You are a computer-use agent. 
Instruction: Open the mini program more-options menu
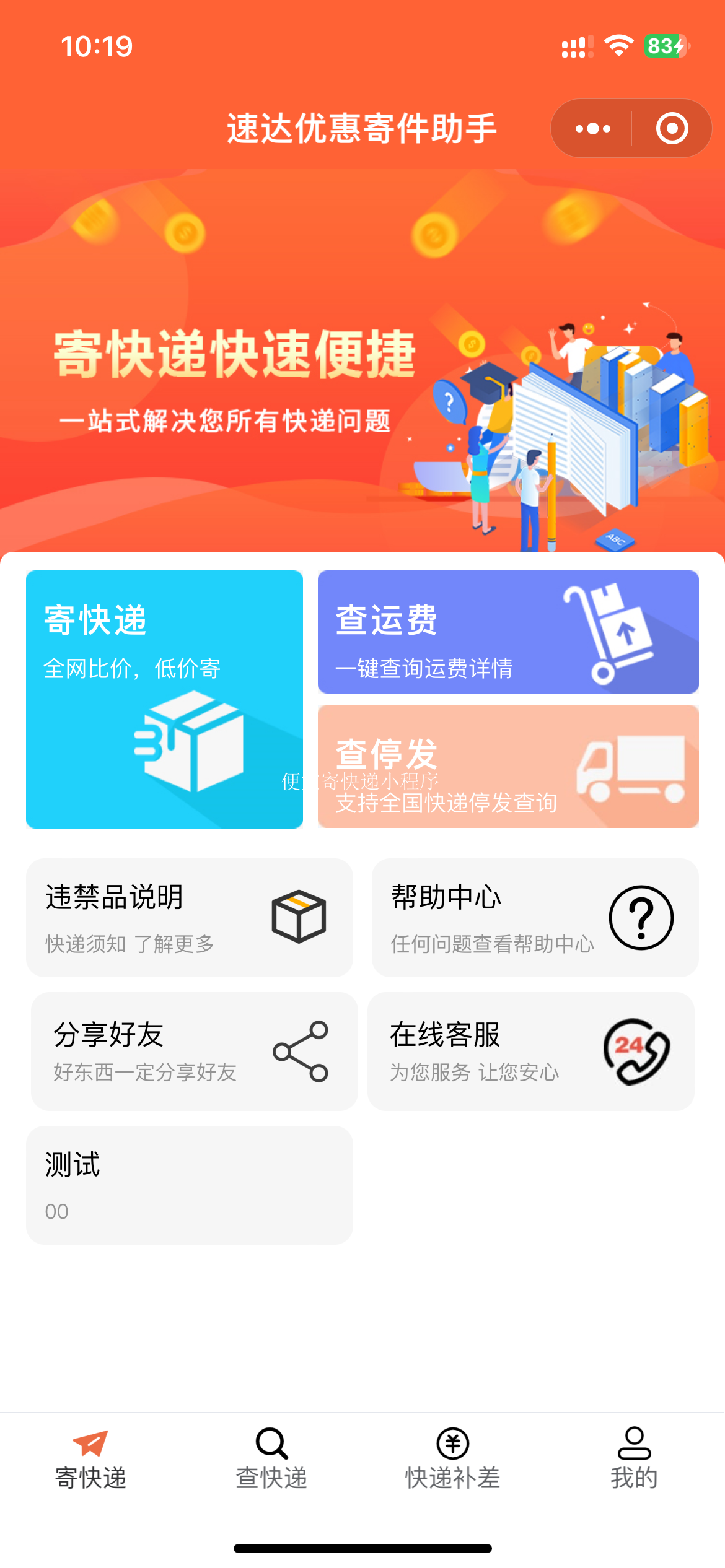pyautogui.click(x=592, y=129)
